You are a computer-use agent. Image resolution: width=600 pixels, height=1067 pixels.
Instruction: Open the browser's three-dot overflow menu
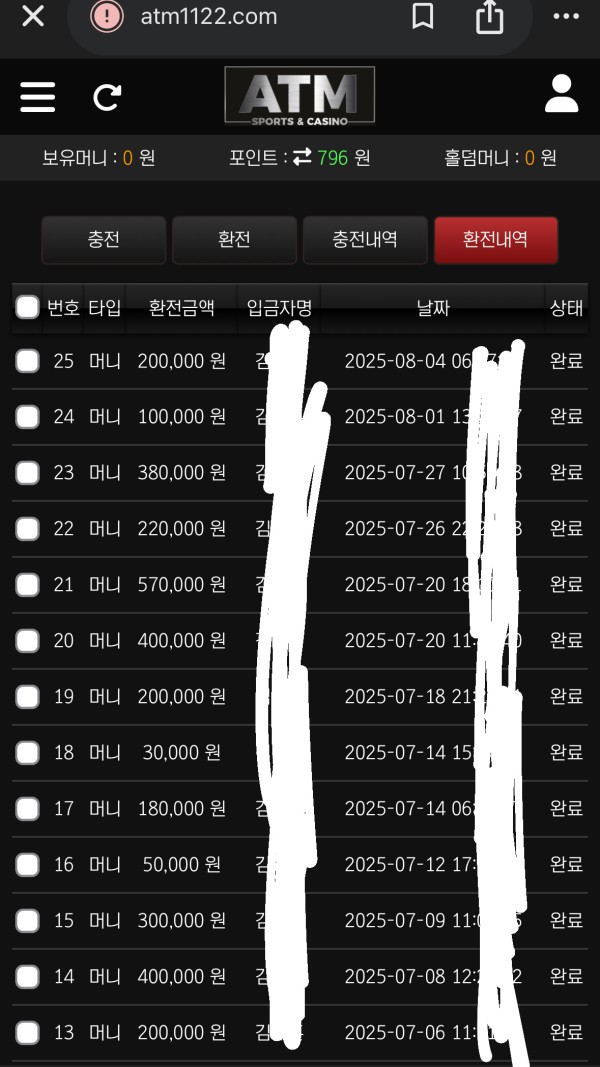(566, 16)
